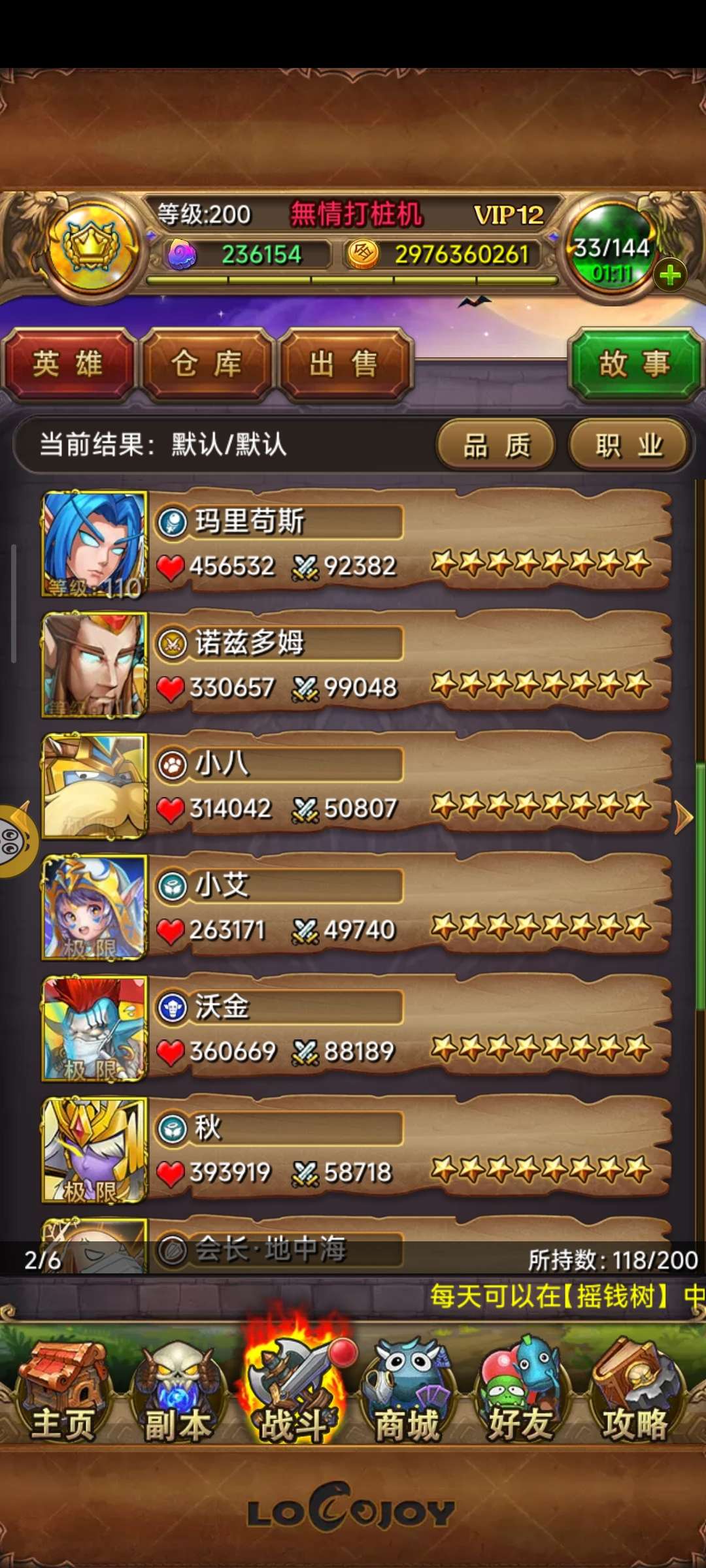Go to 主页 in bottom navigation
This screenshot has width=706, height=1568.
pos(63,1393)
